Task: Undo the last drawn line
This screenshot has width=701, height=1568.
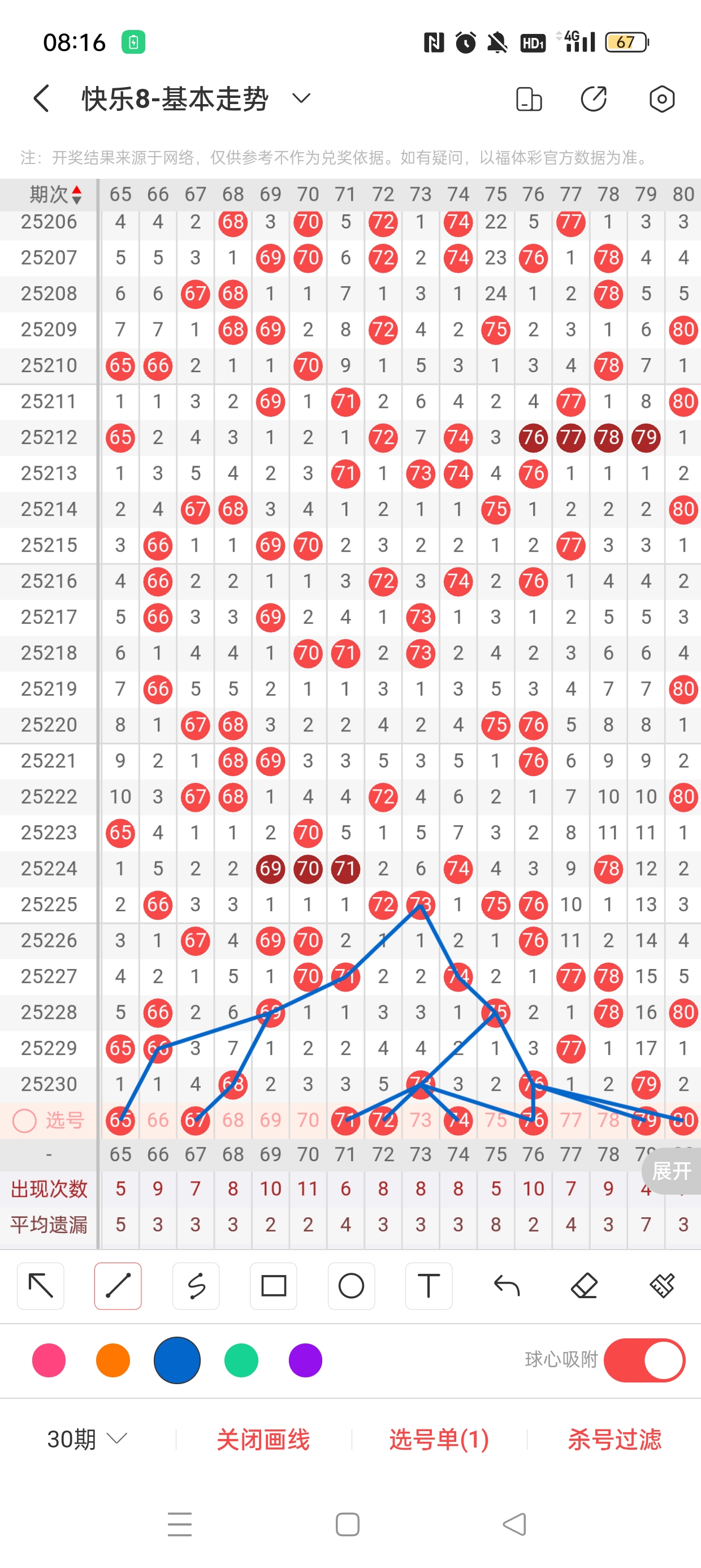Action: pos(507,1286)
